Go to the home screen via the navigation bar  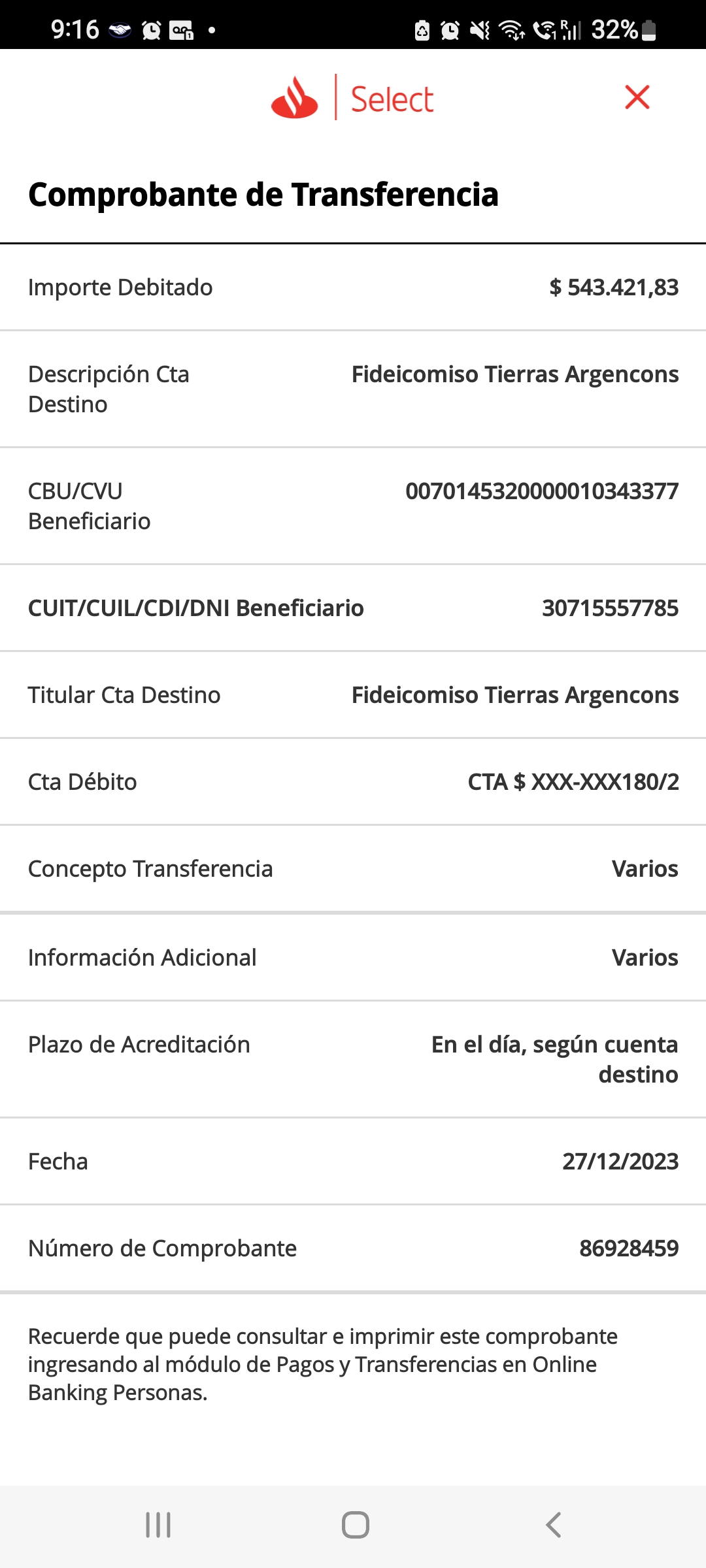tap(356, 1525)
